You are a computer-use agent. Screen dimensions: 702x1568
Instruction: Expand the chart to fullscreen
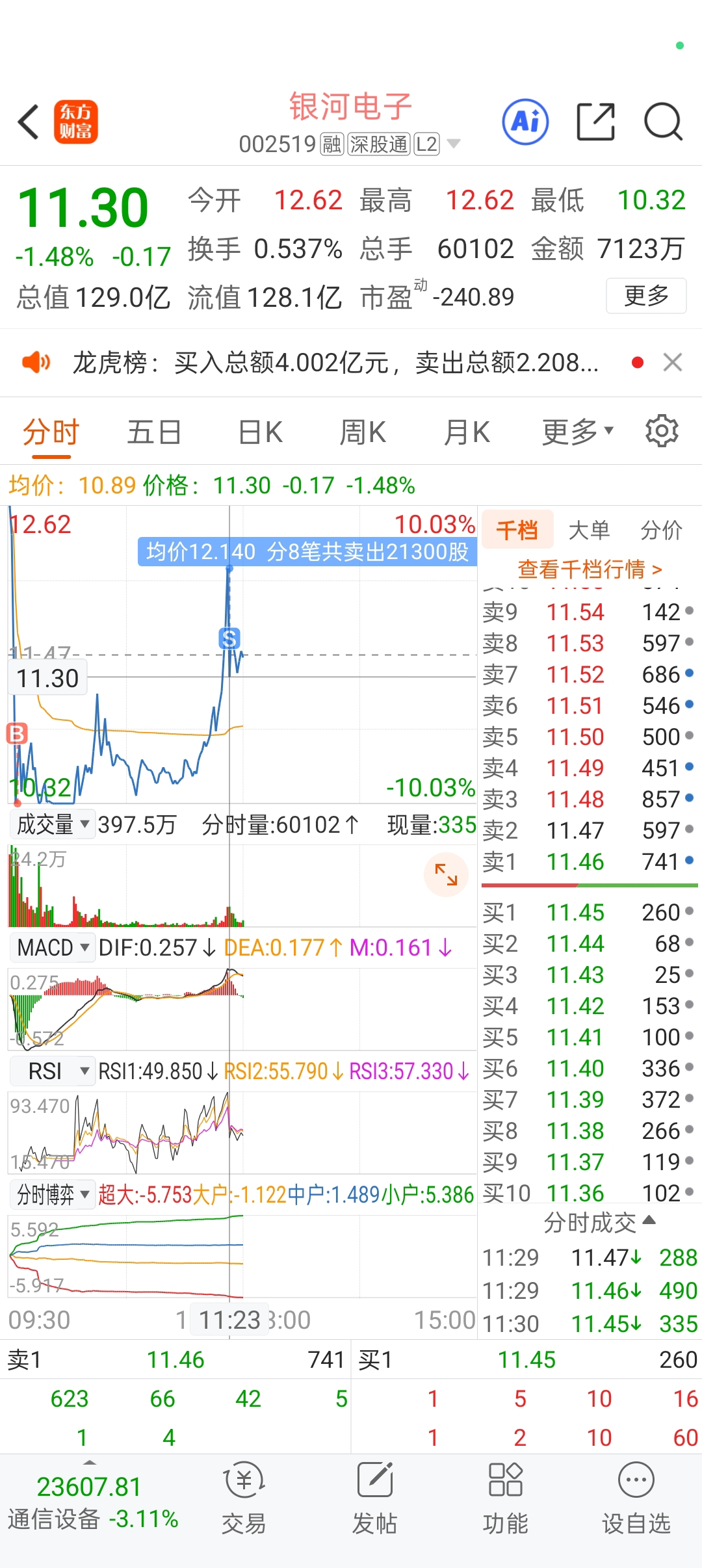(x=446, y=874)
